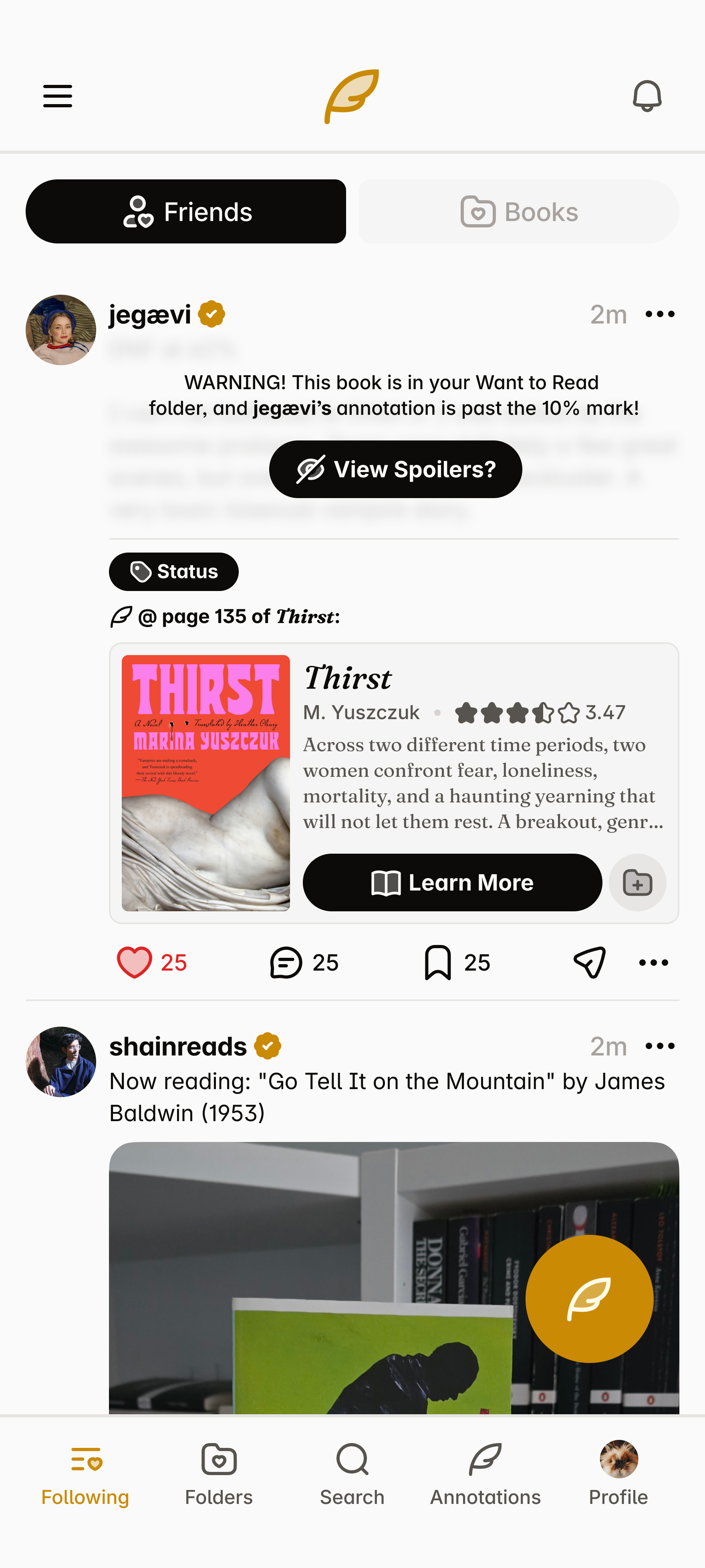The image size is (705, 1568).
Task: Switch to the Annotations tab
Action: 485,1473
